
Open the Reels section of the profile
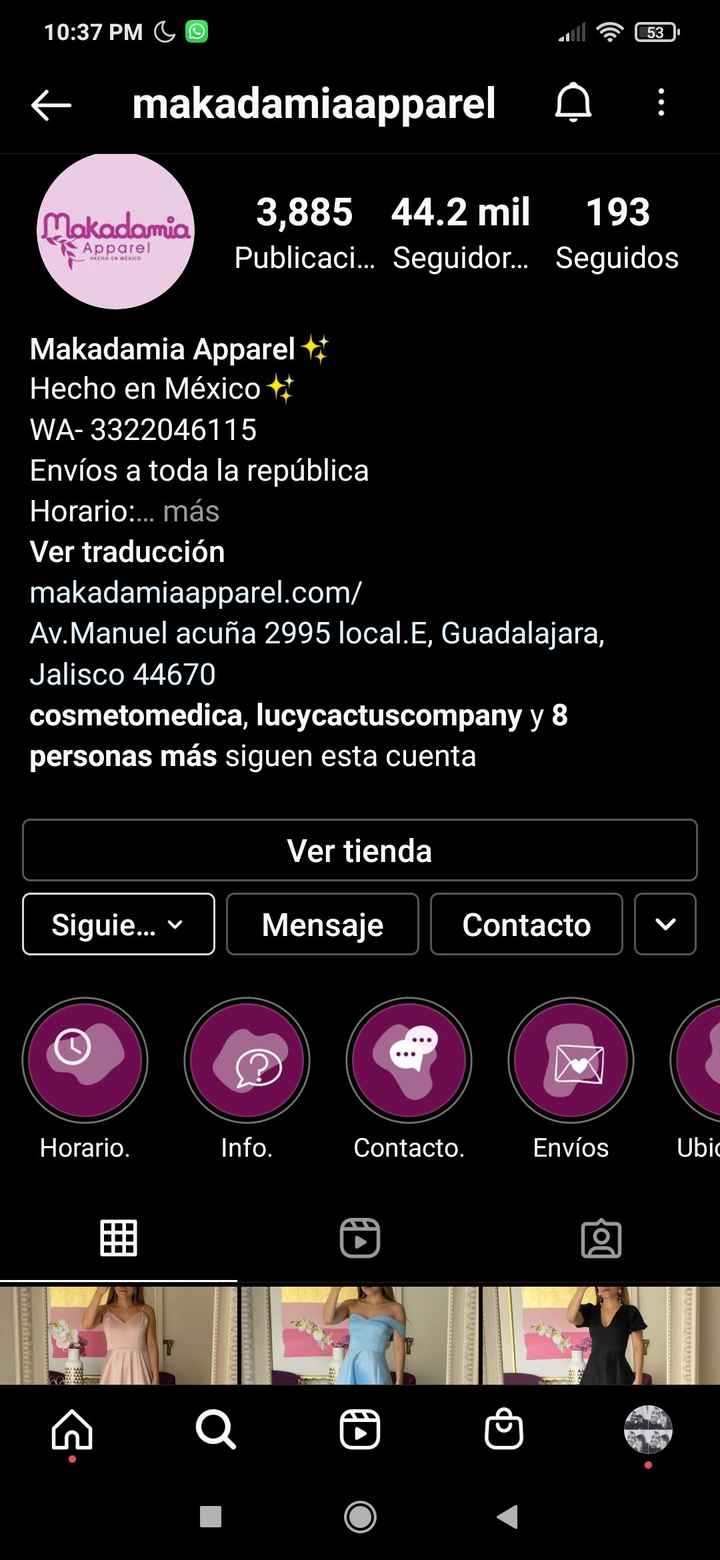360,1237
